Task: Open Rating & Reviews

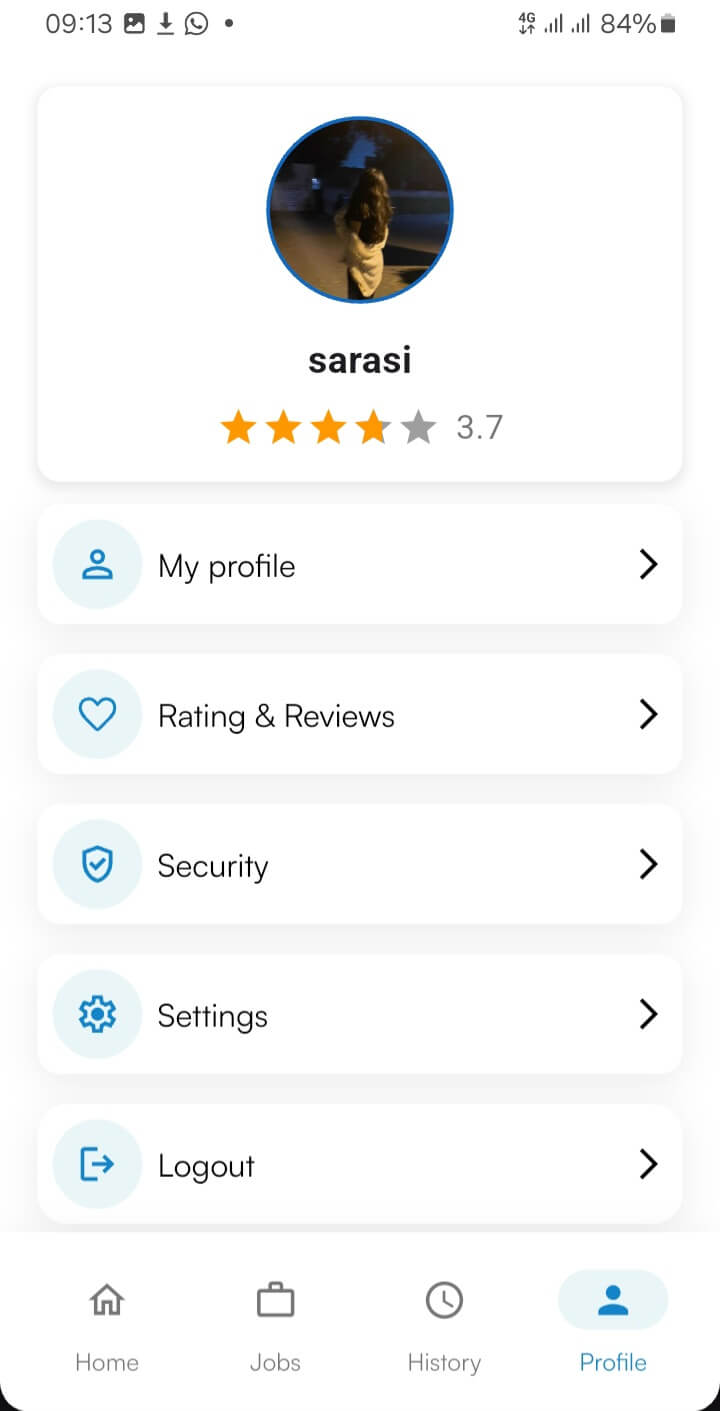Action: 359,715
